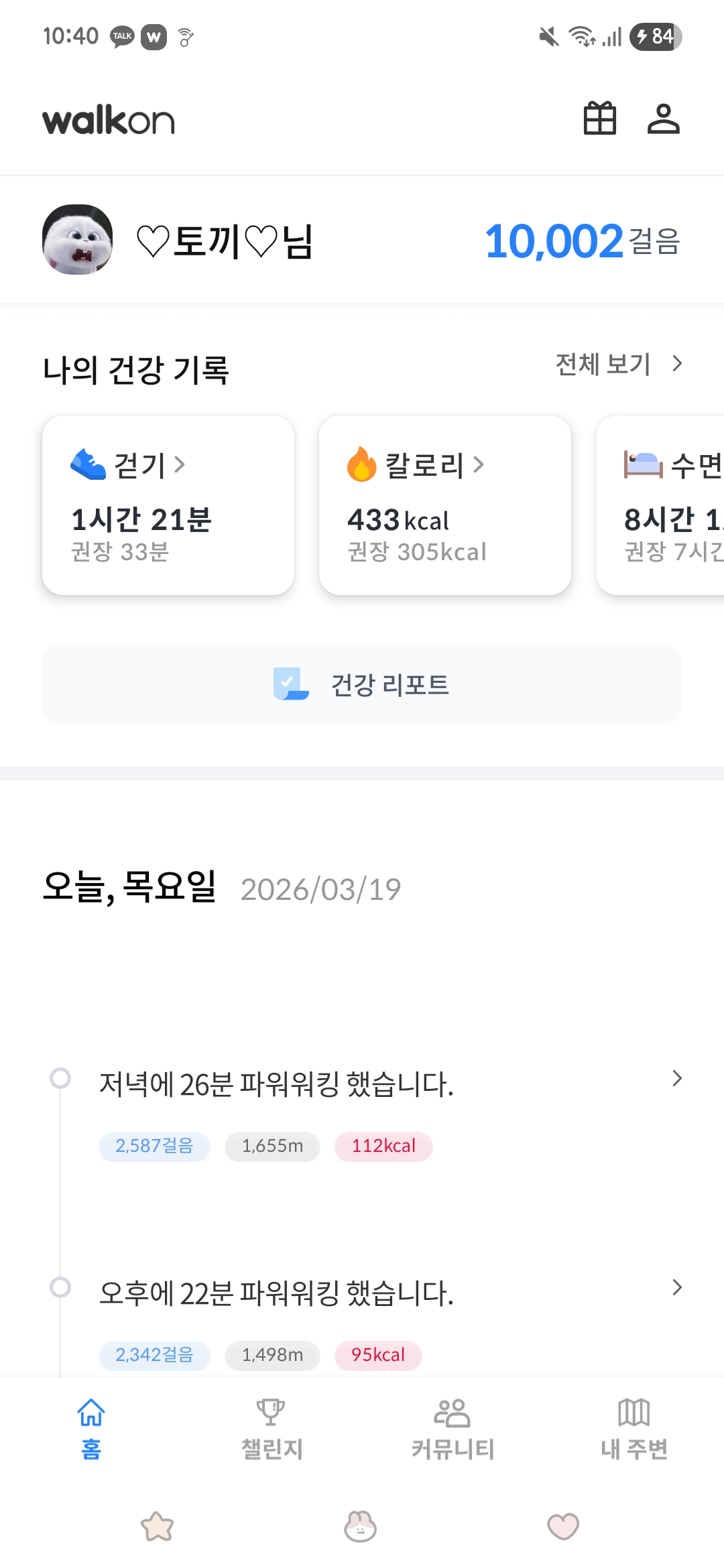Open the 건강 리포트 button
This screenshot has width=724, height=1568.
coord(362,684)
